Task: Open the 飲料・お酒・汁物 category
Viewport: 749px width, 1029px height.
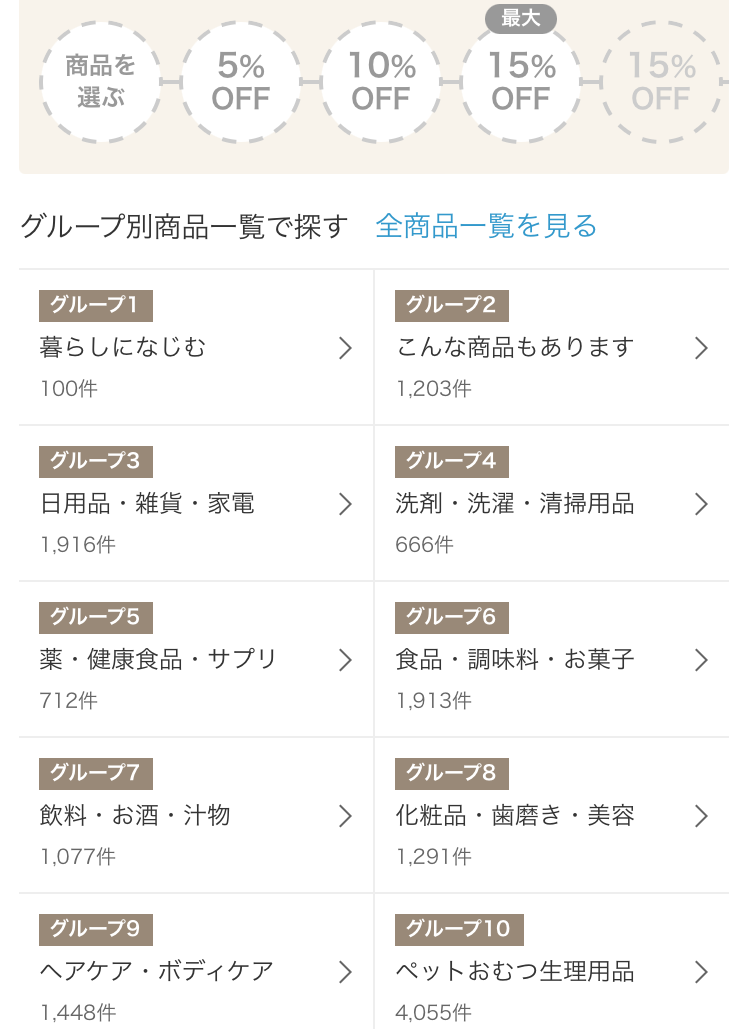Action: point(195,815)
